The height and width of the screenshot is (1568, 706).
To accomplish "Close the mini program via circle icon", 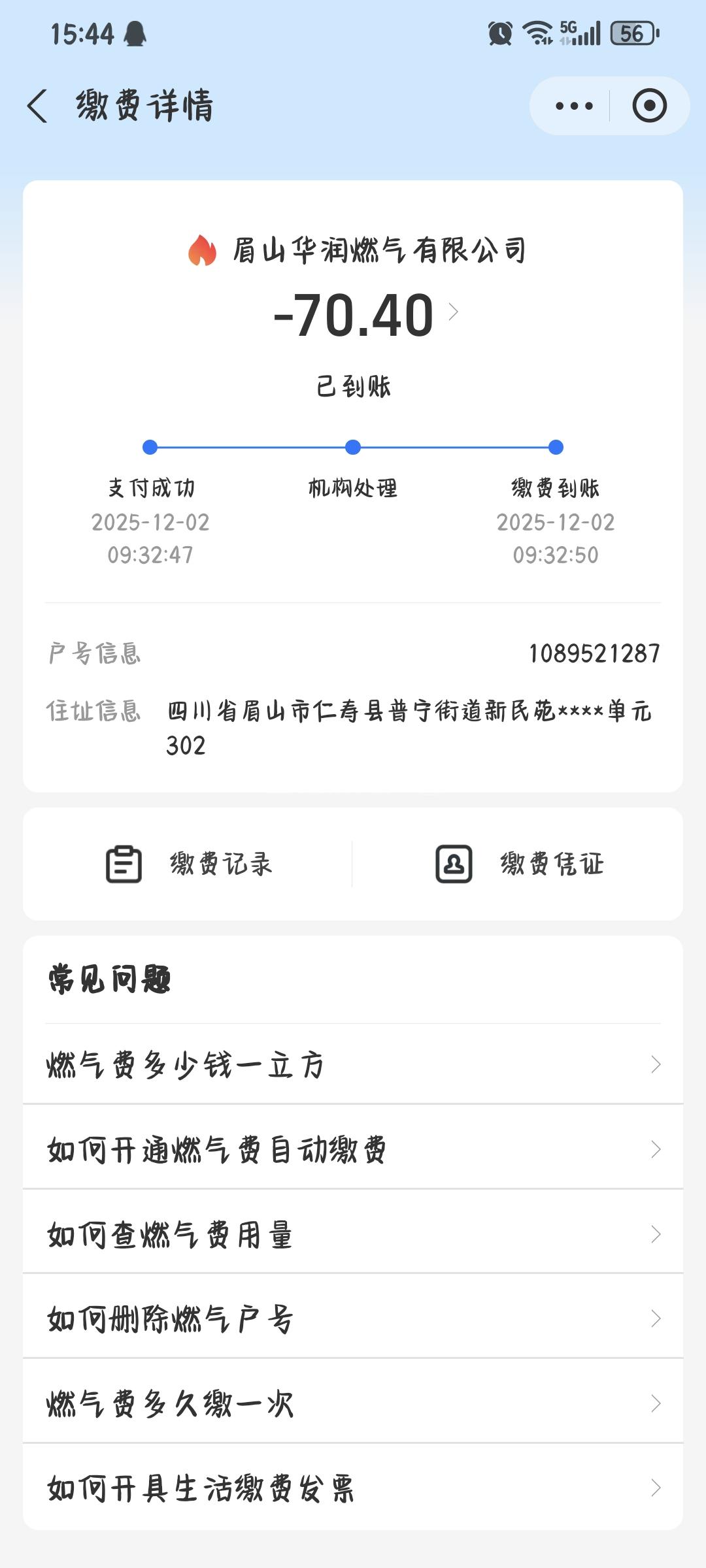I will click(x=649, y=106).
